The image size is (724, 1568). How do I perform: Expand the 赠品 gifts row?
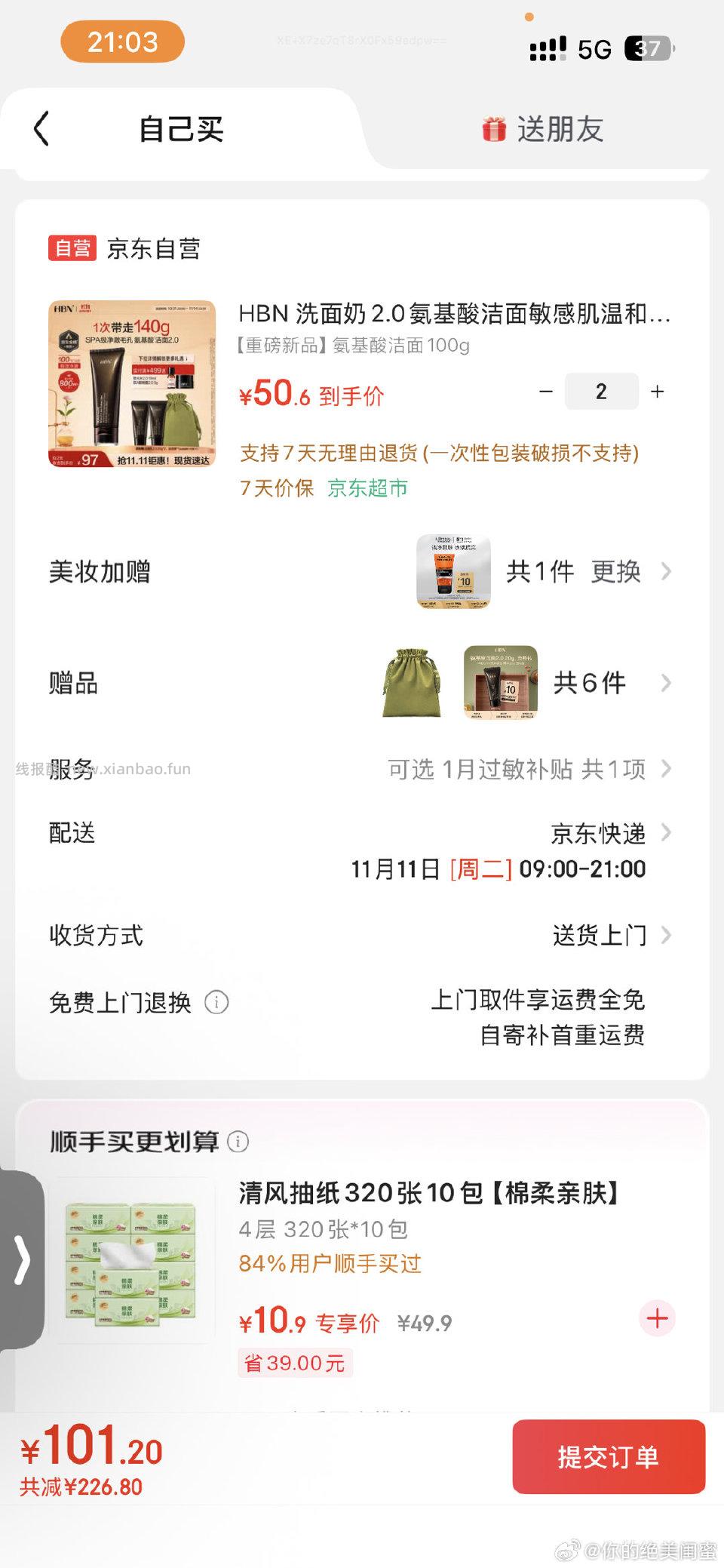667,683
